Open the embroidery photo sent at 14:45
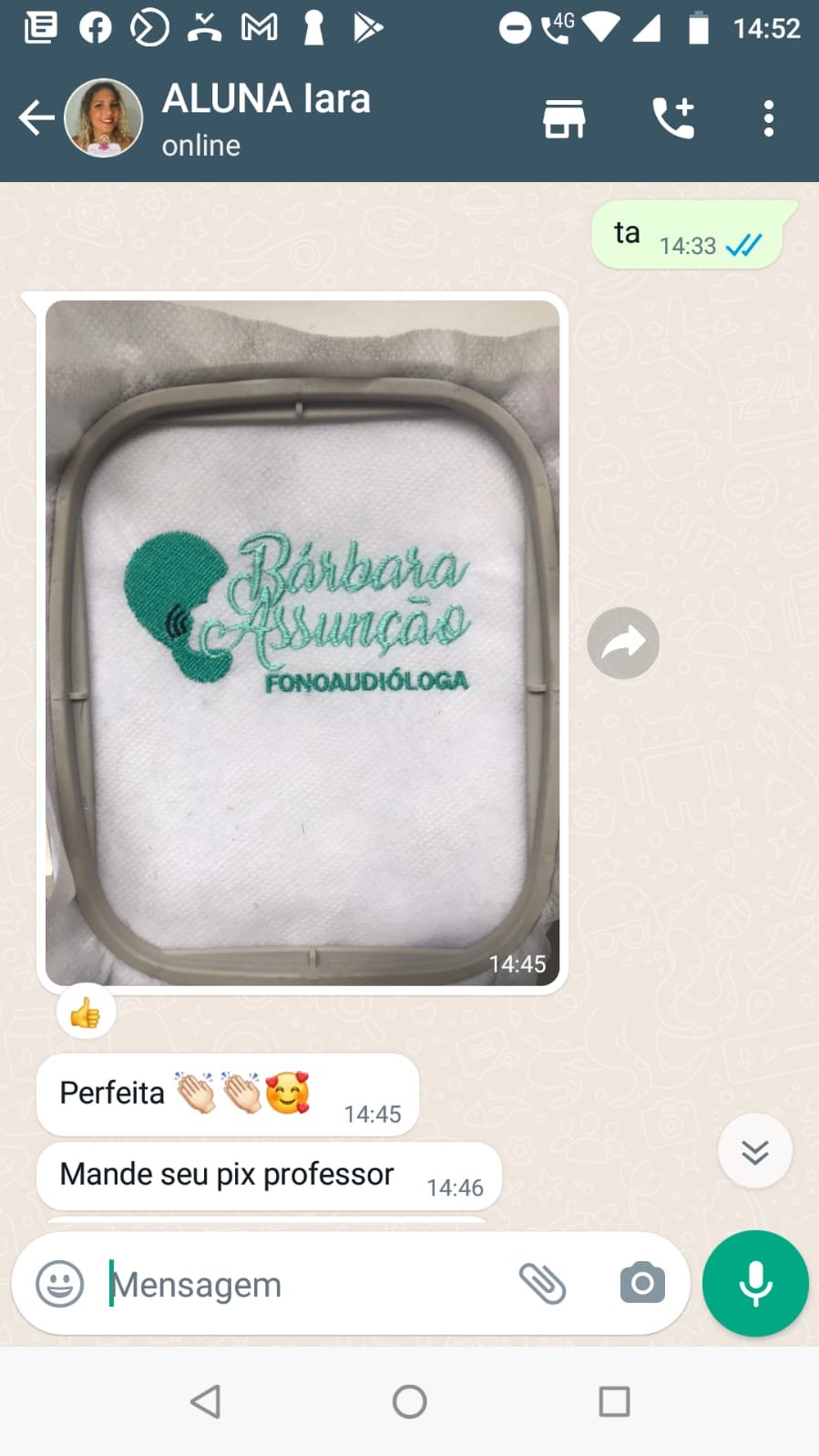 click(x=302, y=642)
